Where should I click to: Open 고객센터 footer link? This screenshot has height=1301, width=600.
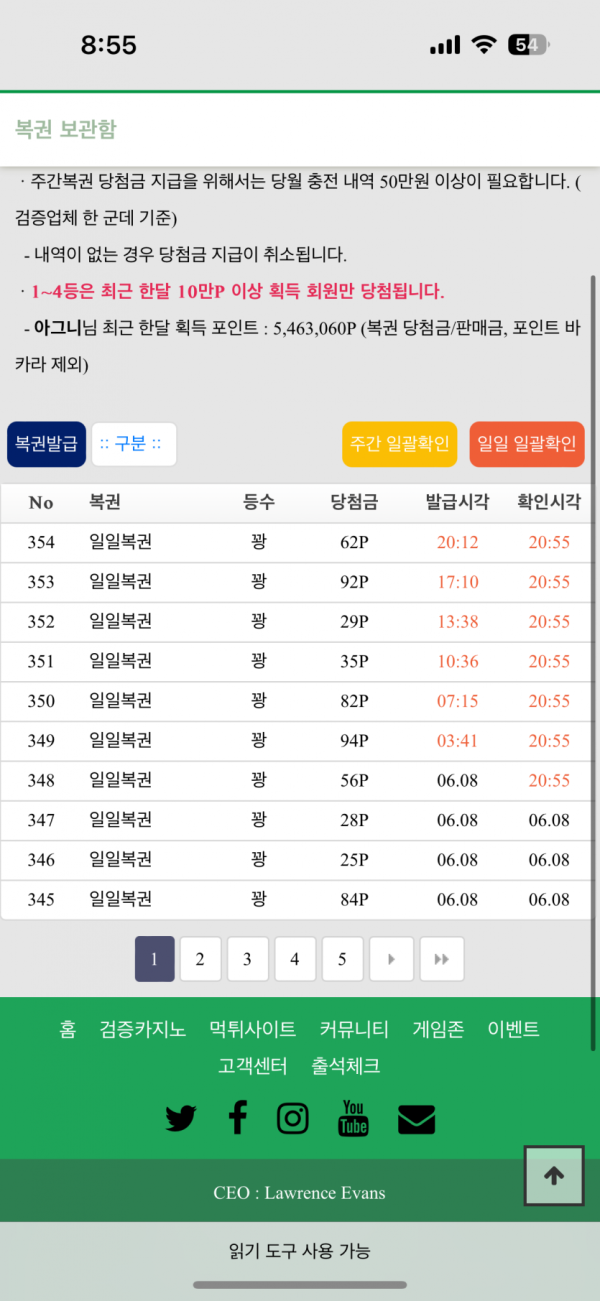(253, 1066)
